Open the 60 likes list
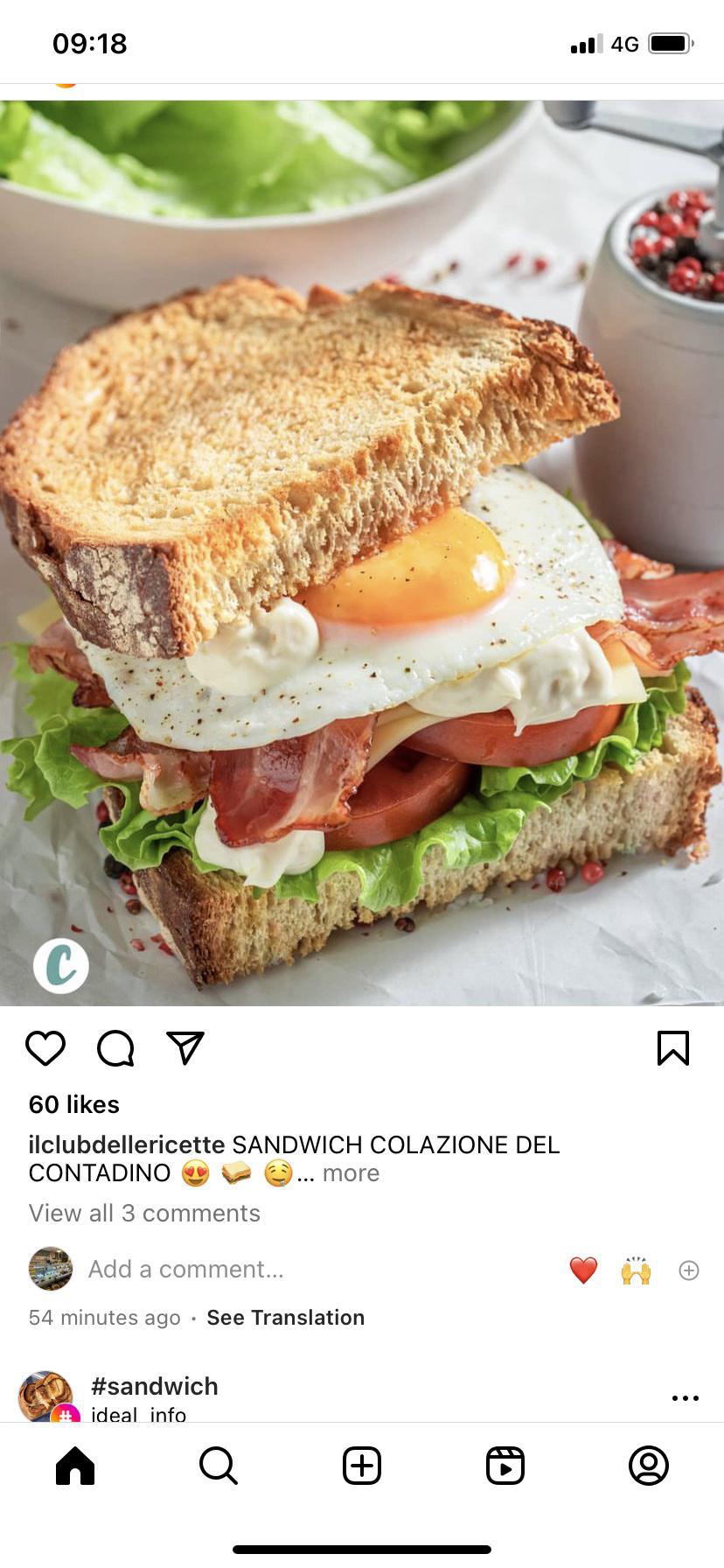The width and height of the screenshot is (724, 1568). [x=74, y=1104]
